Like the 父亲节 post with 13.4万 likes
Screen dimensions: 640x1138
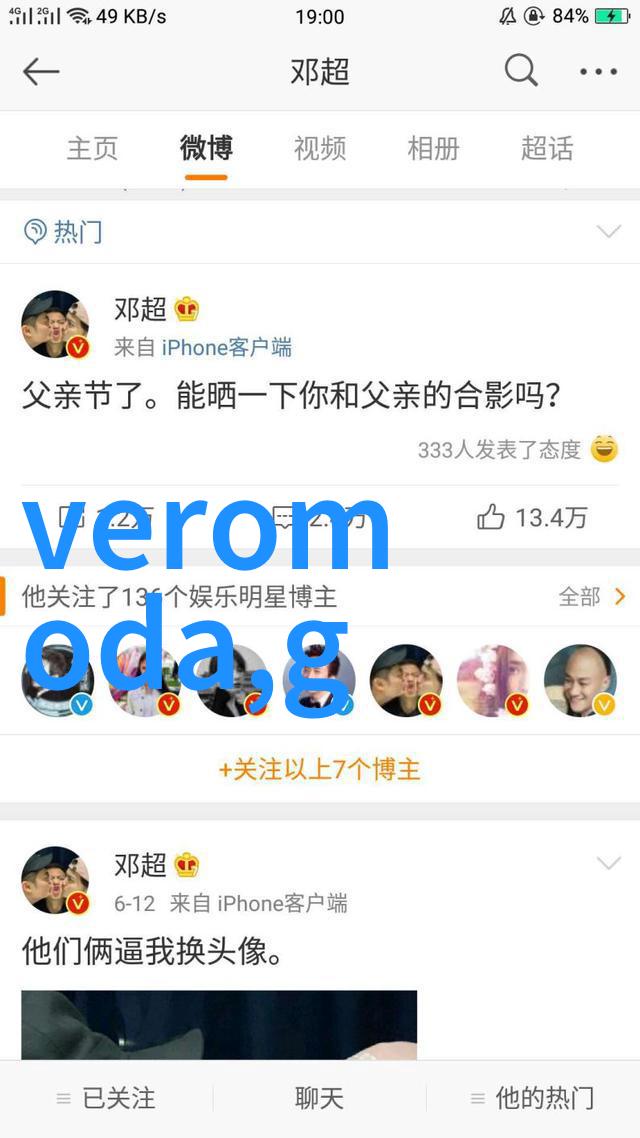(x=532, y=517)
